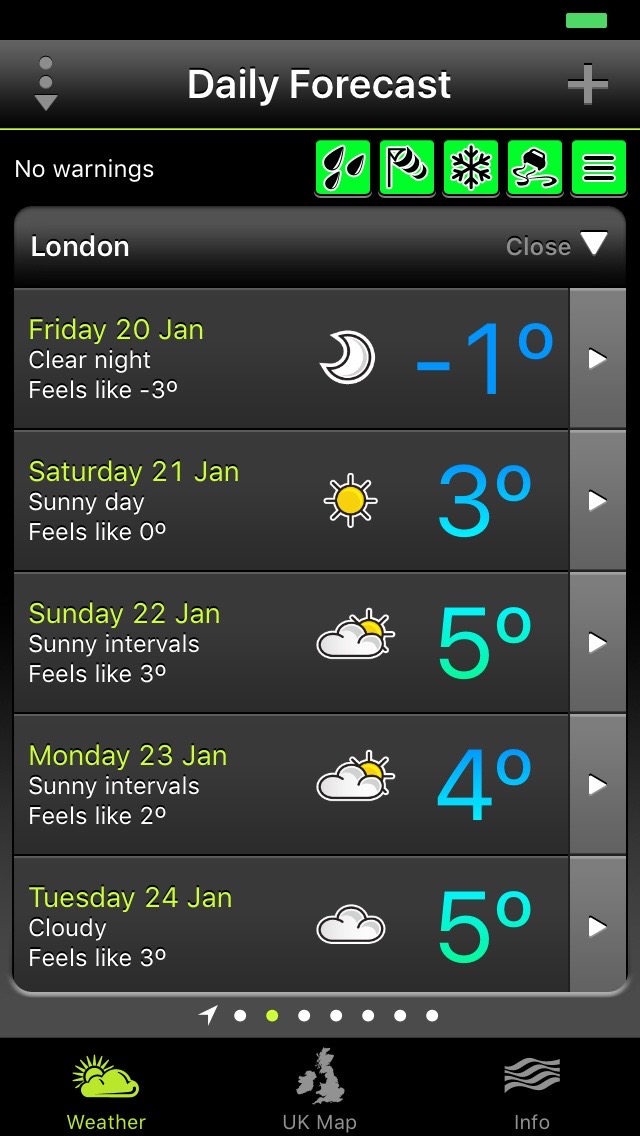Open the wind warnings icon

coord(407,168)
